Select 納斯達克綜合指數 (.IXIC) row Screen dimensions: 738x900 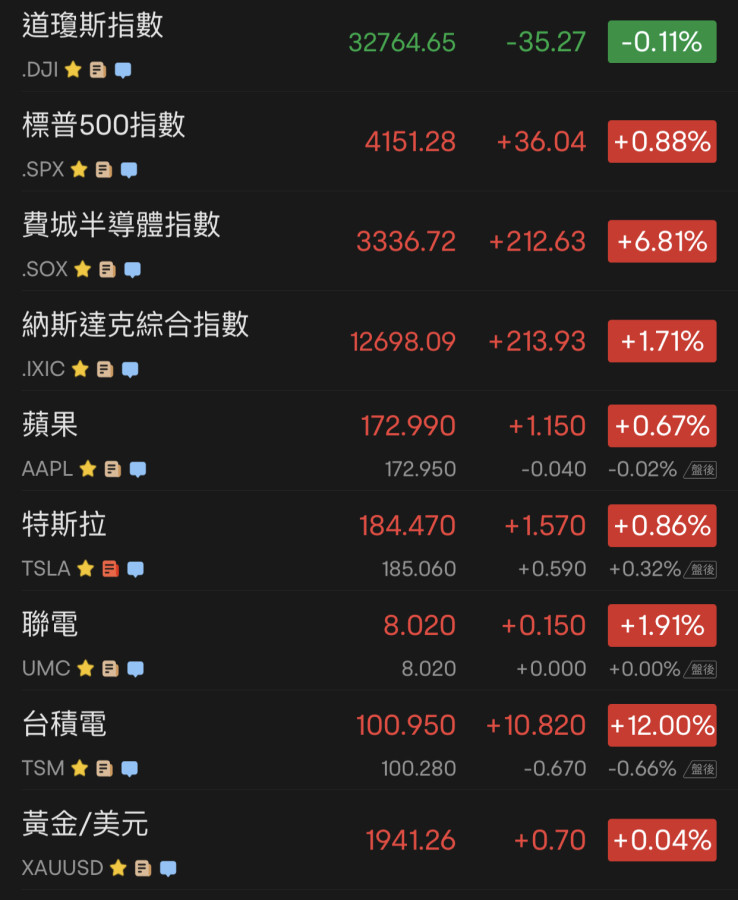[x=135, y=326]
